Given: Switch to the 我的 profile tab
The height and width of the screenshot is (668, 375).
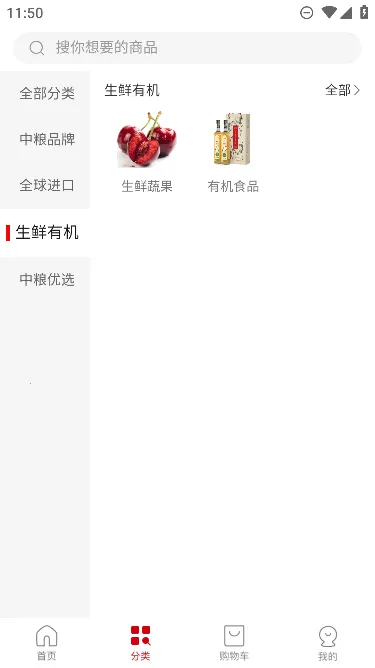Looking at the screenshot, I should (328, 643).
